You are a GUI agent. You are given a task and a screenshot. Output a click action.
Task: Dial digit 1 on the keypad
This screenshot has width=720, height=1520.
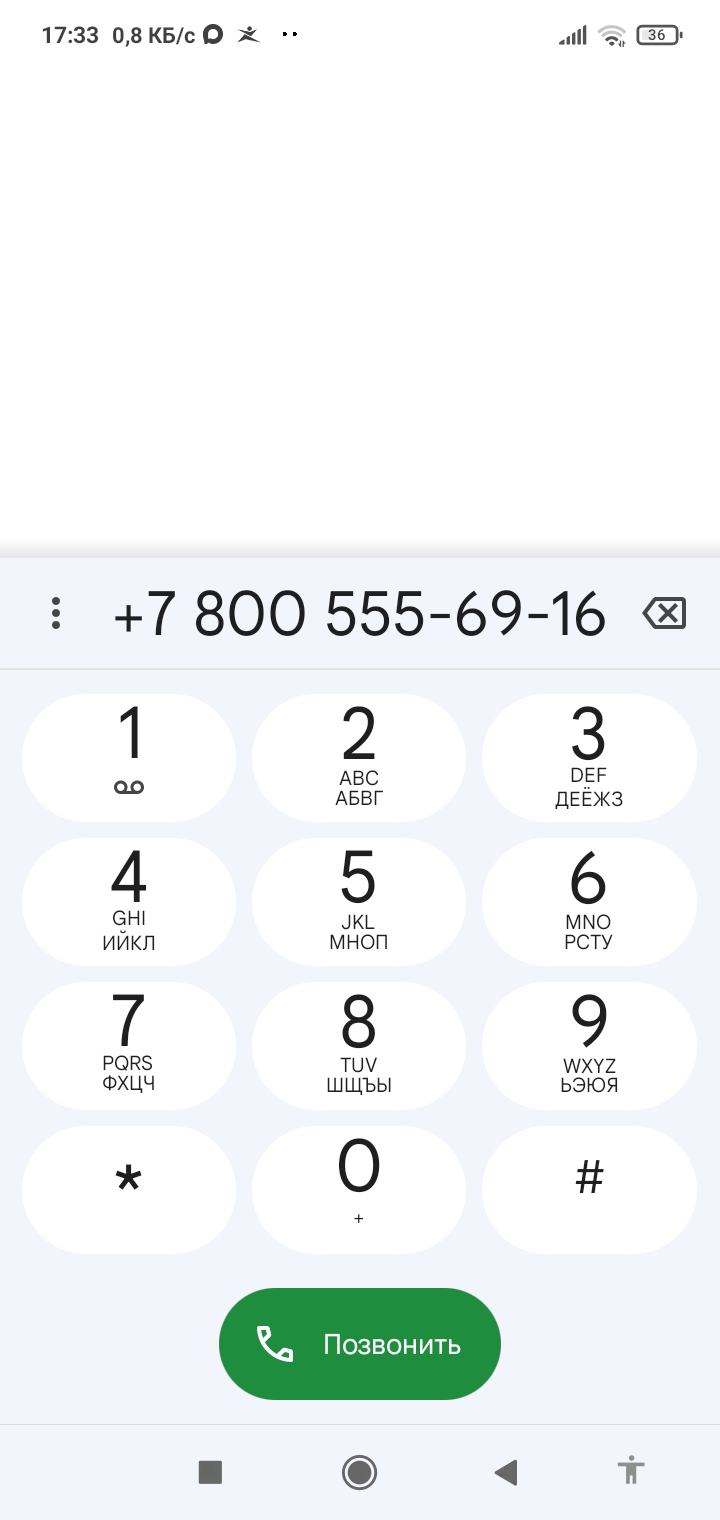pos(129,758)
